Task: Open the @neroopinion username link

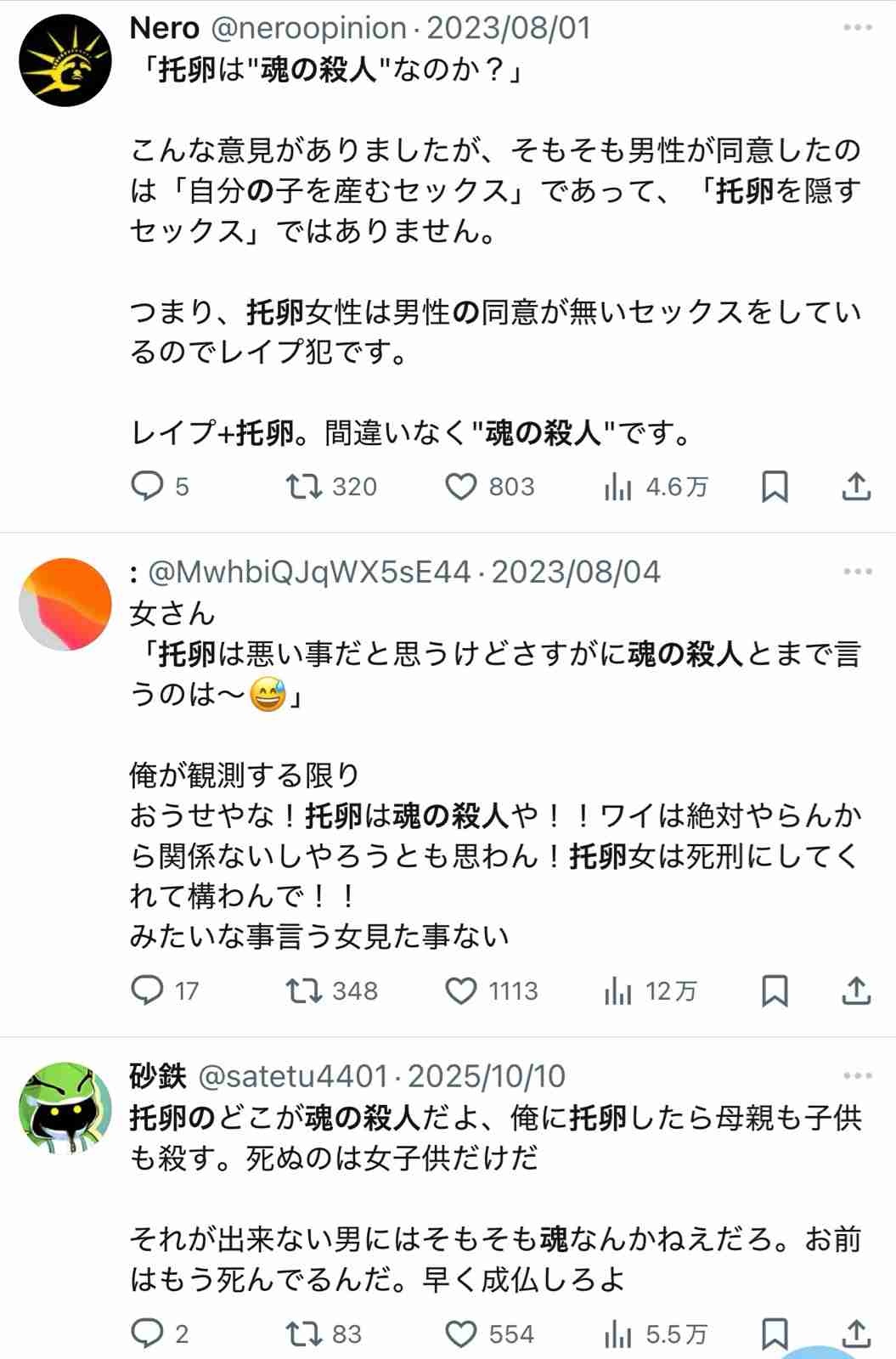Action: click(307, 28)
